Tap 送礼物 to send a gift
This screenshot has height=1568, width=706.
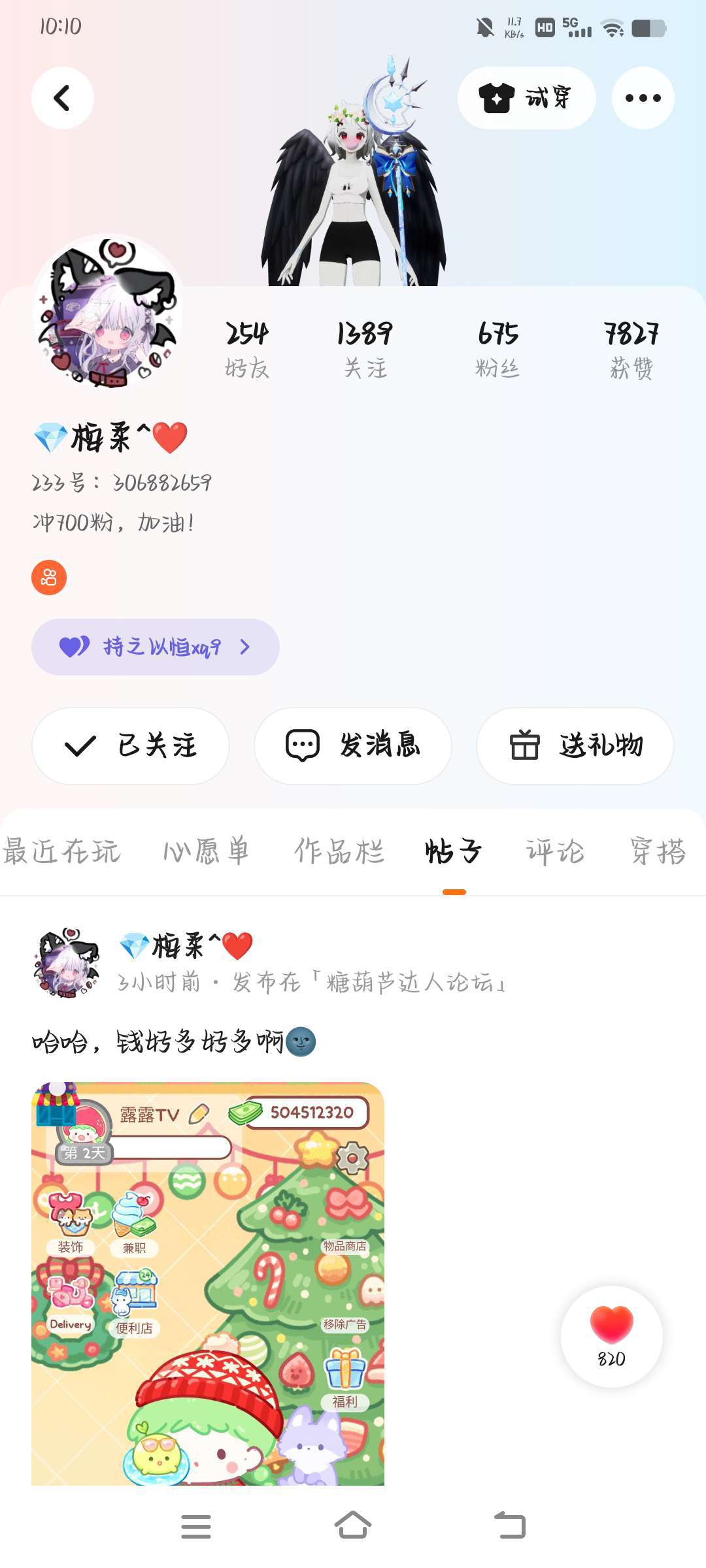(575, 745)
